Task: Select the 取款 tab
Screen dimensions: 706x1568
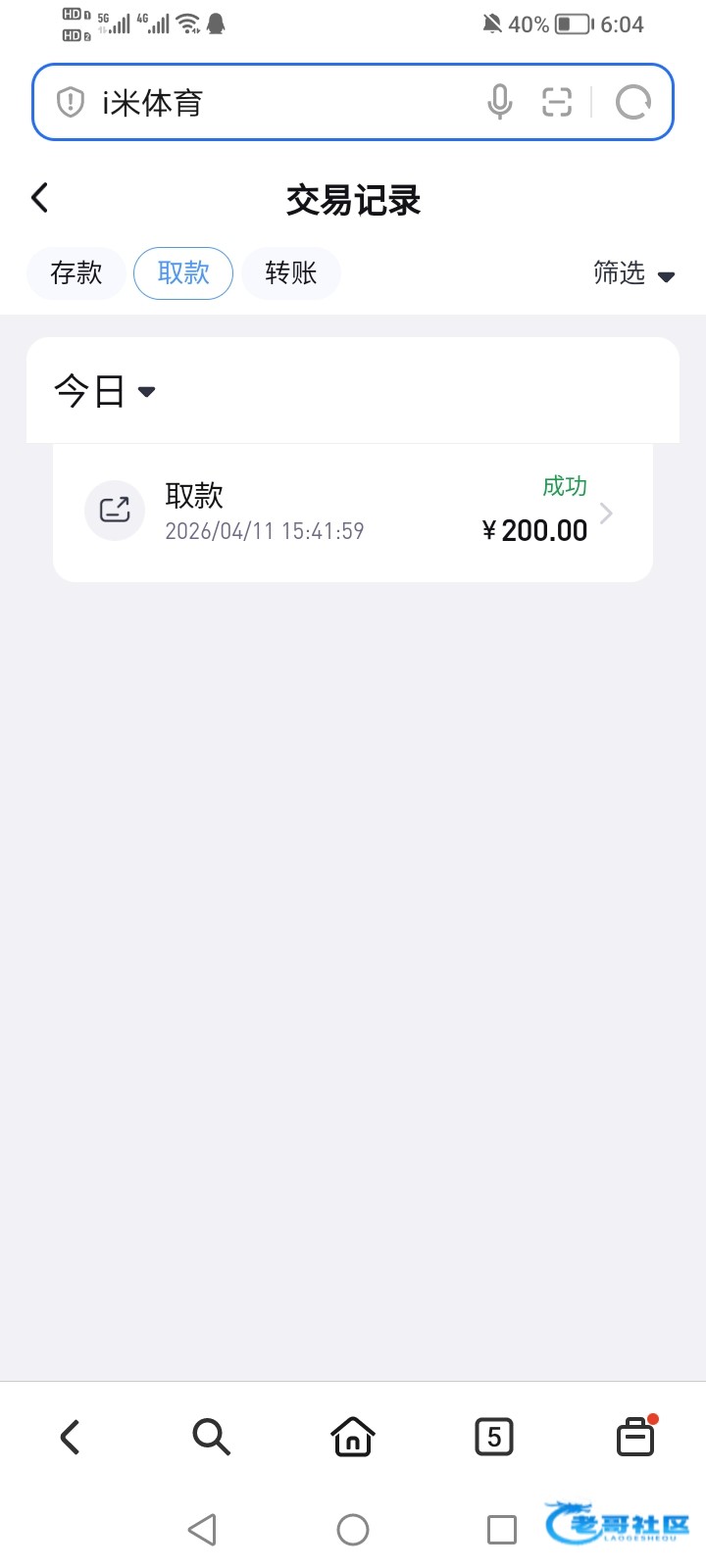Action: coord(183,272)
